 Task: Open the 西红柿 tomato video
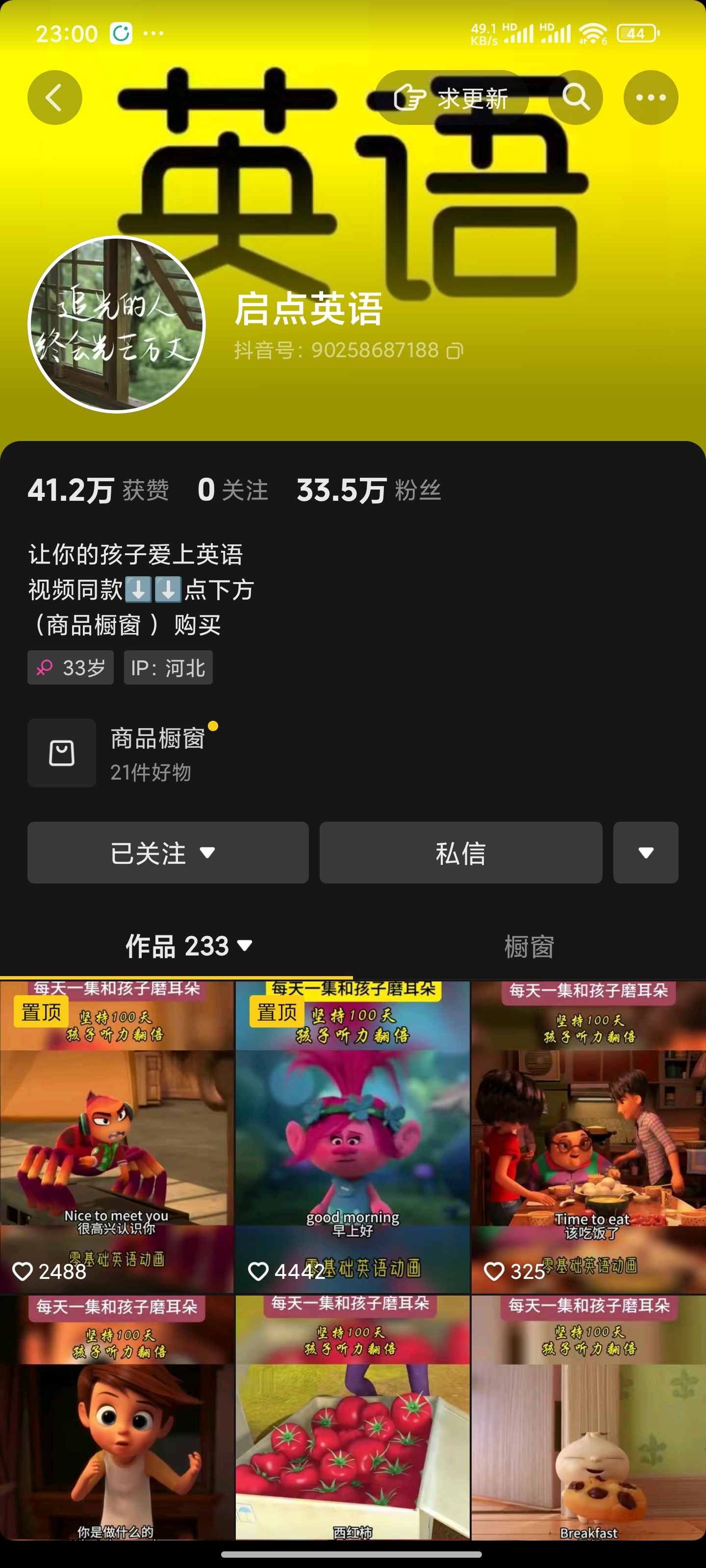pos(352,1418)
